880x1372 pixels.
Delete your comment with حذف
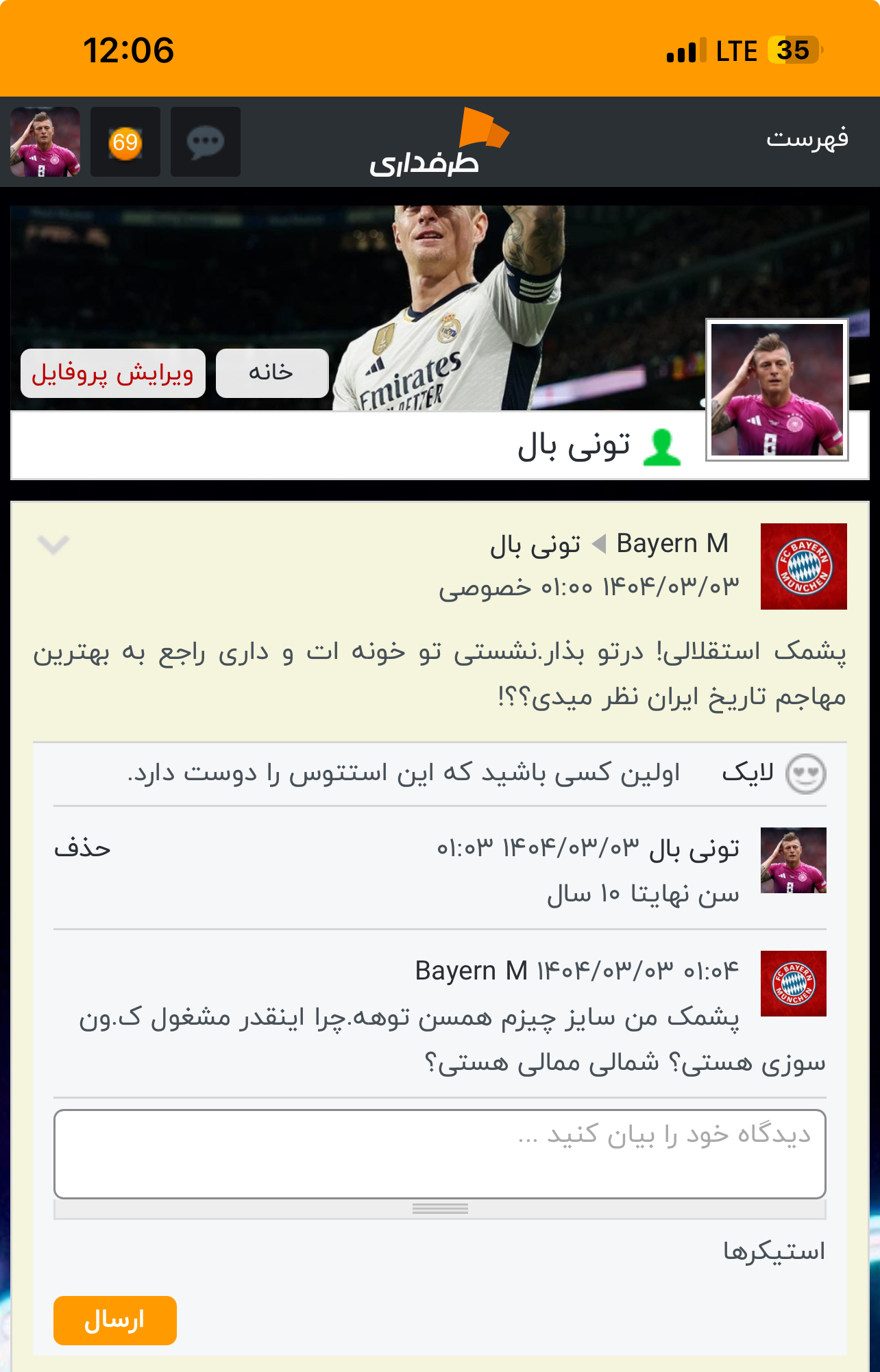[x=82, y=849]
